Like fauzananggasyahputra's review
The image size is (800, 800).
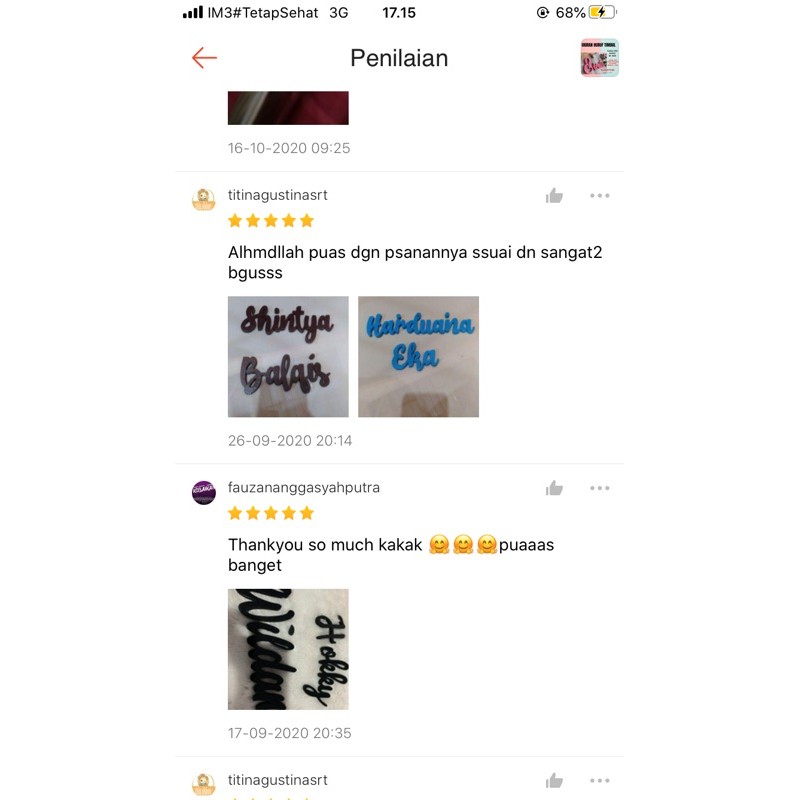click(554, 489)
